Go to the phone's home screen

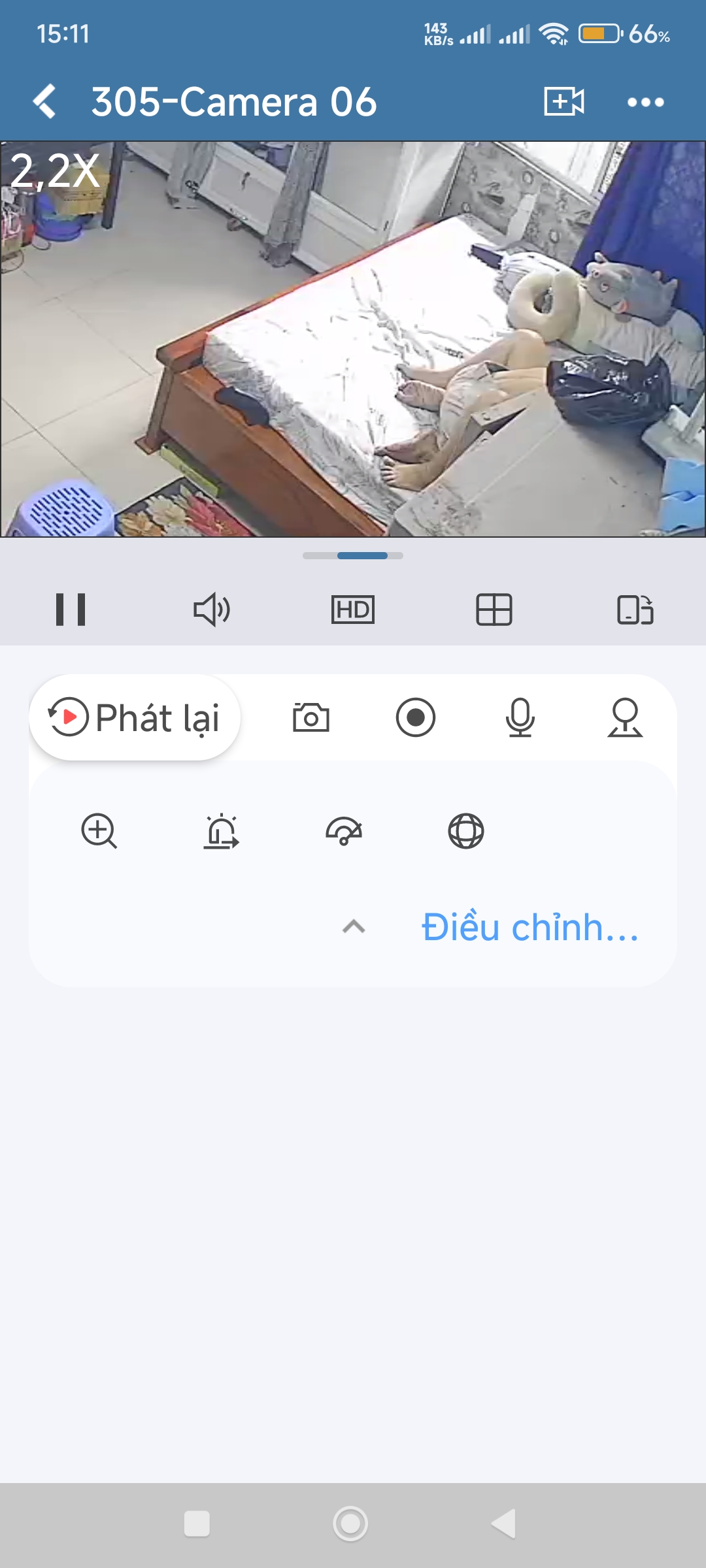coord(350,1524)
